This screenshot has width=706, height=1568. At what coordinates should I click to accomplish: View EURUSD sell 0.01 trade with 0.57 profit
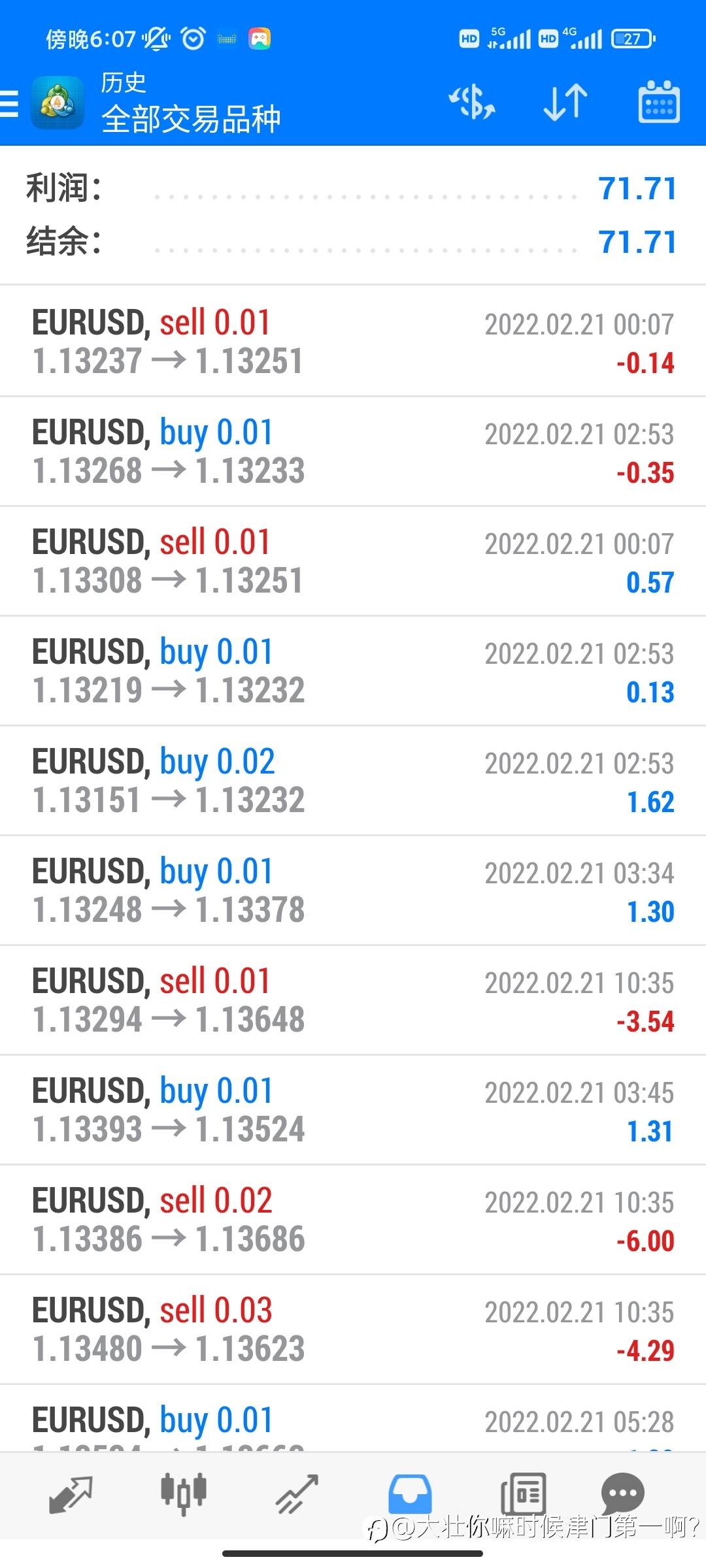pyautogui.click(x=353, y=561)
